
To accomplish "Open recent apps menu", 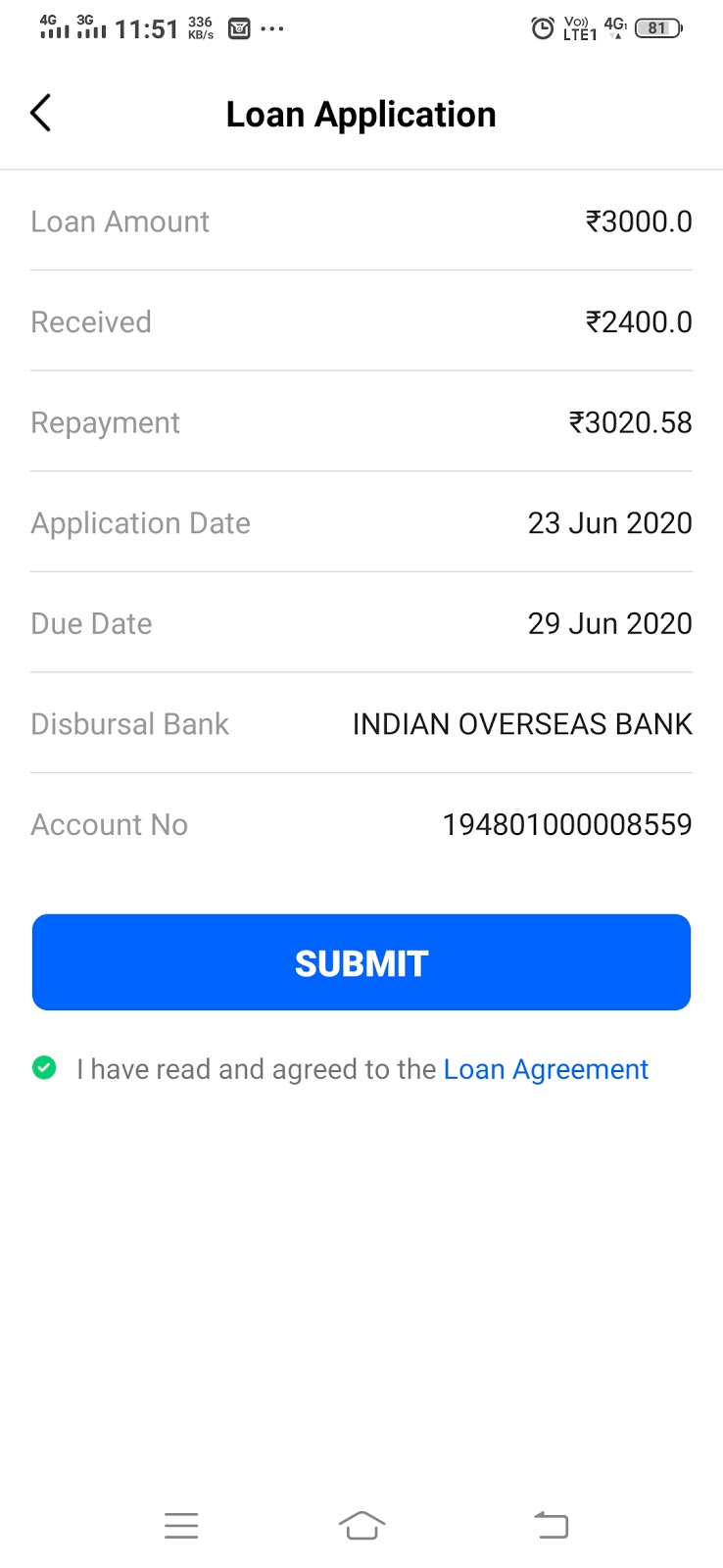I will [x=181, y=1525].
